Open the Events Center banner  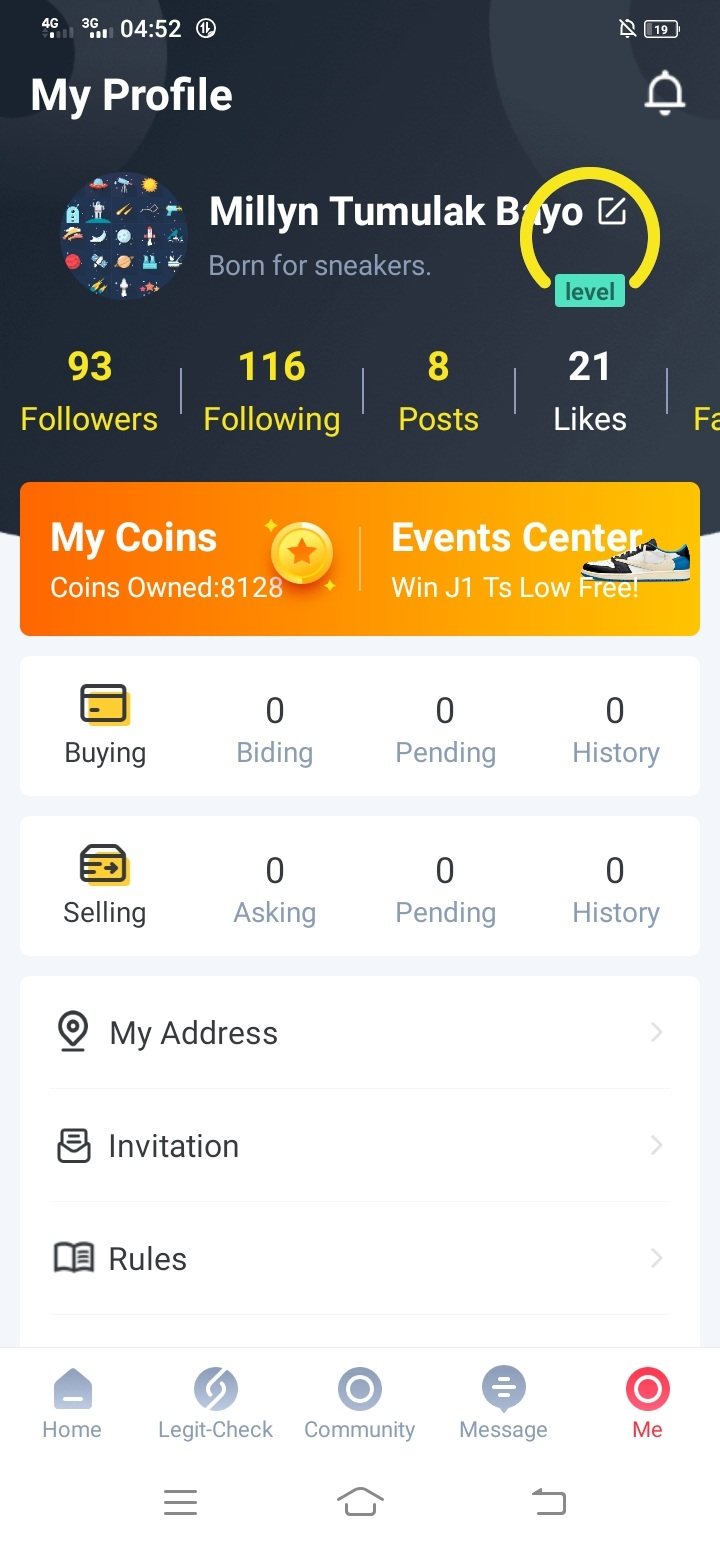(x=530, y=559)
